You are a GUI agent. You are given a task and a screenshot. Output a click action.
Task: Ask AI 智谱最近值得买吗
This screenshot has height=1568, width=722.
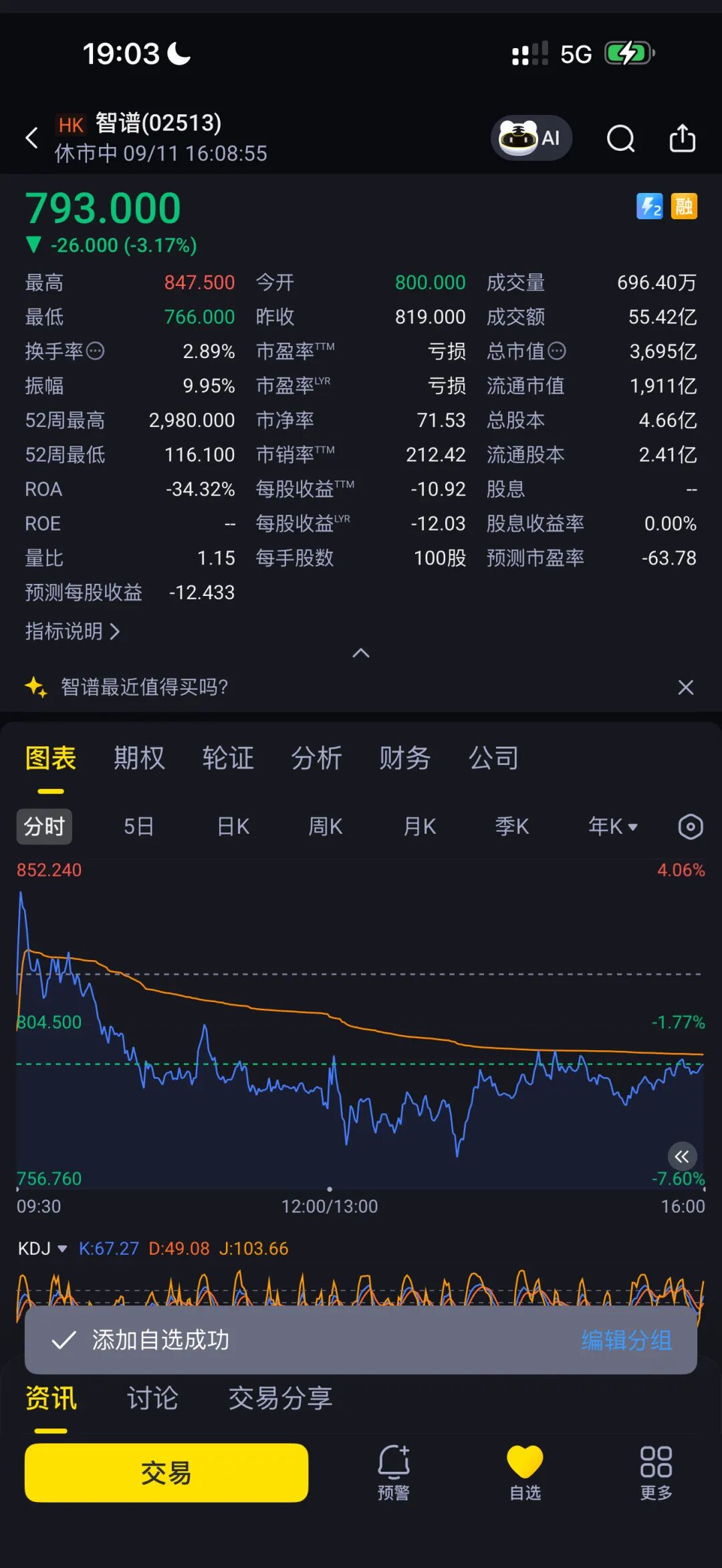pyautogui.click(x=144, y=687)
